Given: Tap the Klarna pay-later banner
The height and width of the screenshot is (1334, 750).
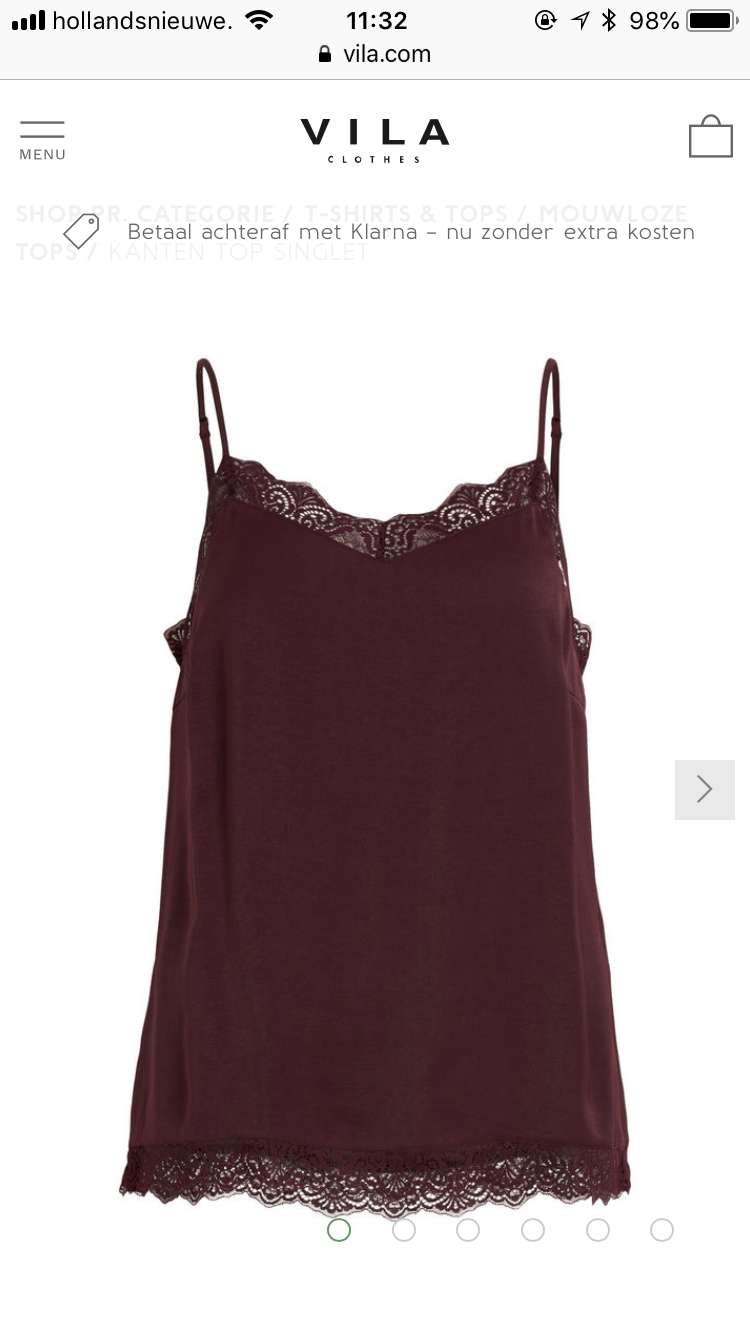Looking at the screenshot, I should (379, 232).
